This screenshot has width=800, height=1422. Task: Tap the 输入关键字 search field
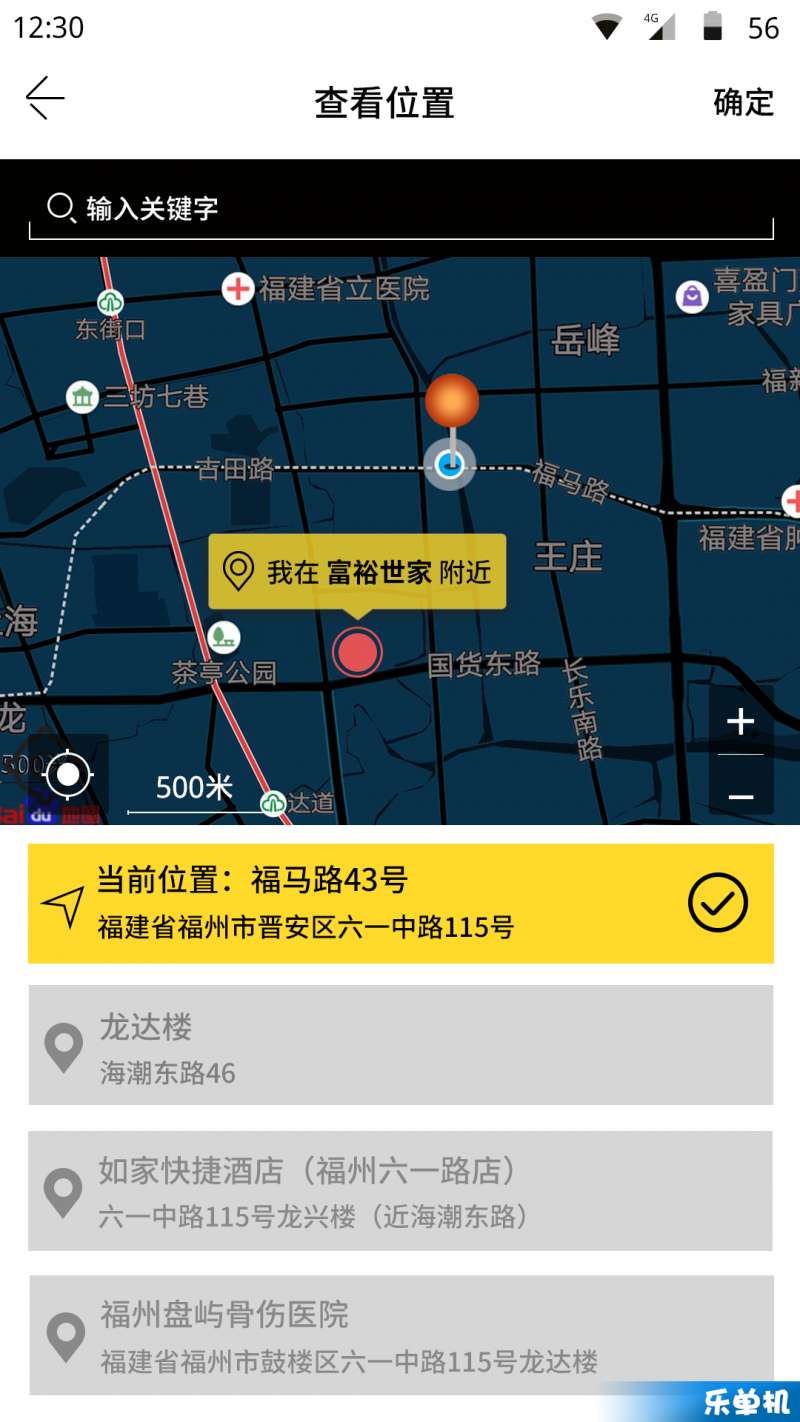point(400,209)
